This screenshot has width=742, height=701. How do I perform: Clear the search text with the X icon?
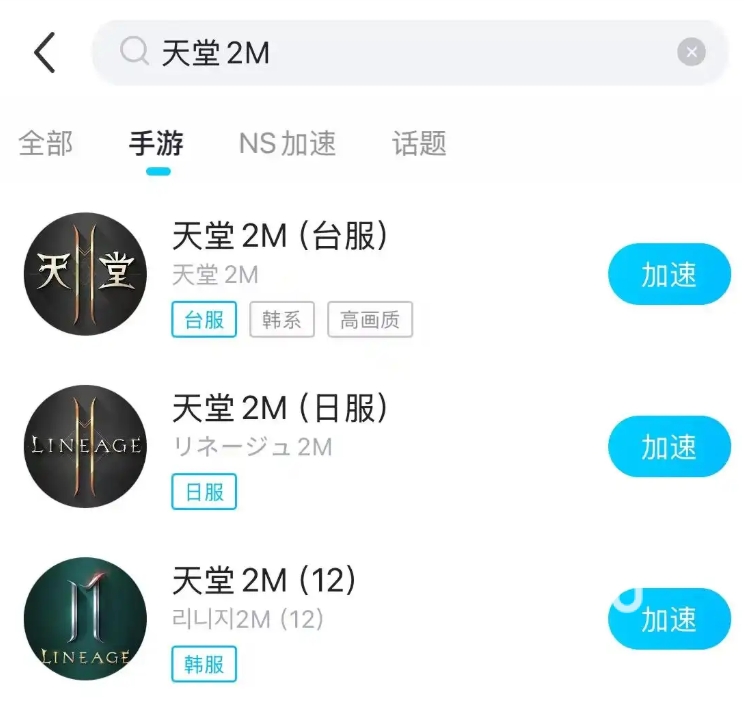[x=691, y=52]
